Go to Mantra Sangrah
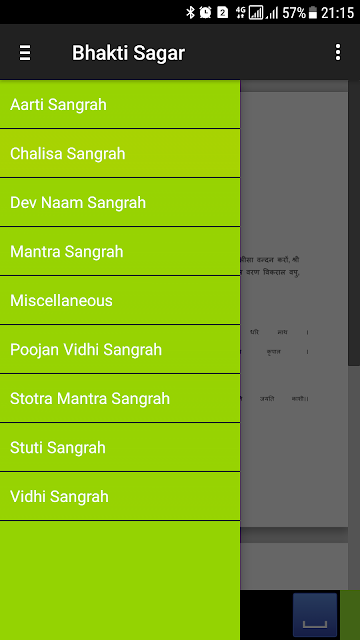This screenshot has height=640, width=360. 120,251
